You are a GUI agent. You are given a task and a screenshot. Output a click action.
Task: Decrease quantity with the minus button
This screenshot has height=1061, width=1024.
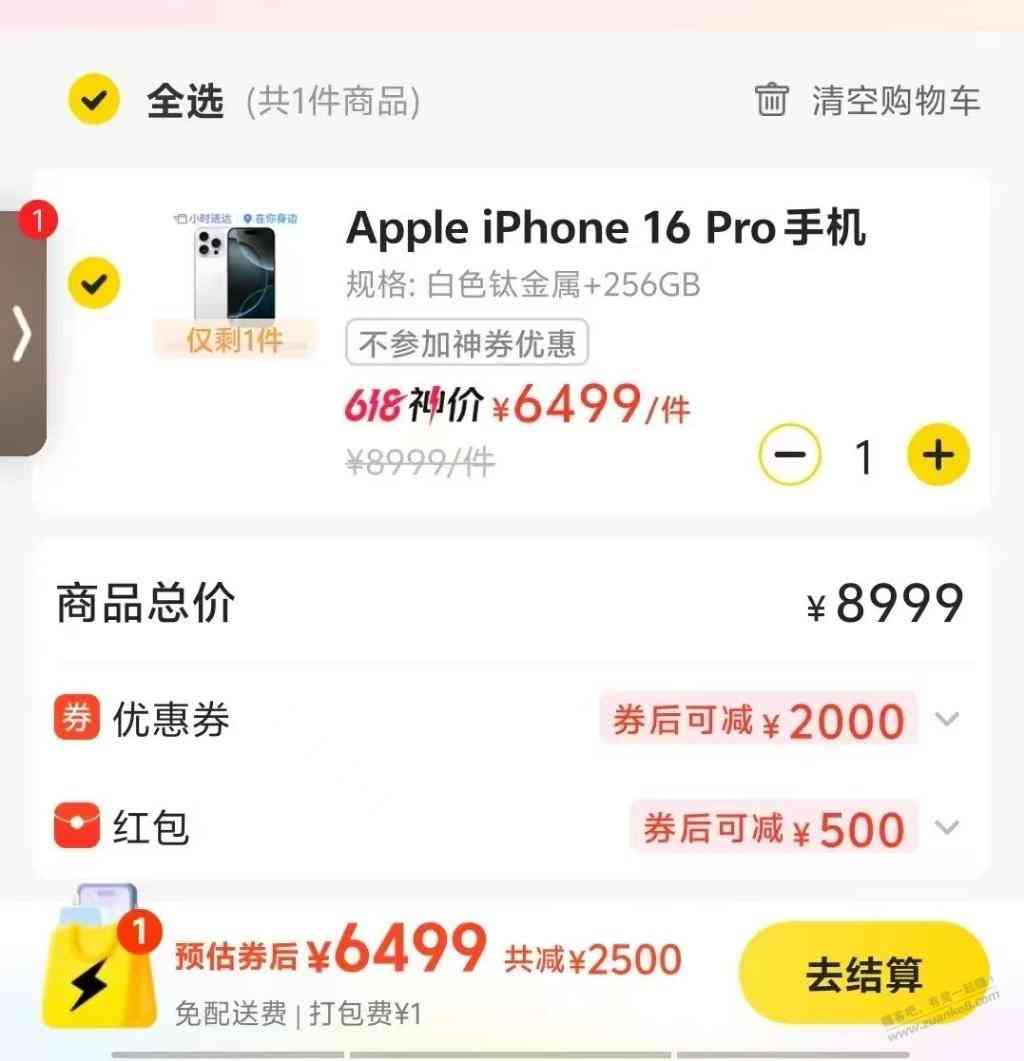(789, 456)
